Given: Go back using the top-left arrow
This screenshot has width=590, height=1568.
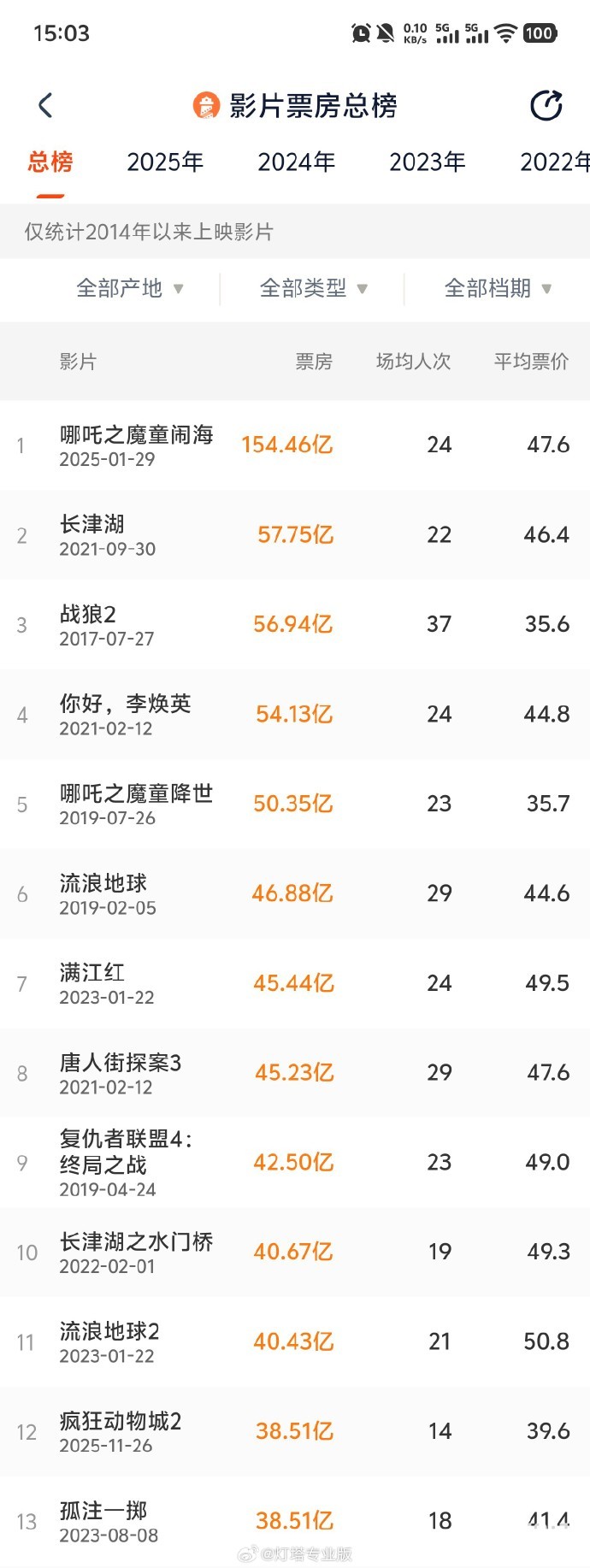Looking at the screenshot, I should pyautogui.click(x=46, y=106).
